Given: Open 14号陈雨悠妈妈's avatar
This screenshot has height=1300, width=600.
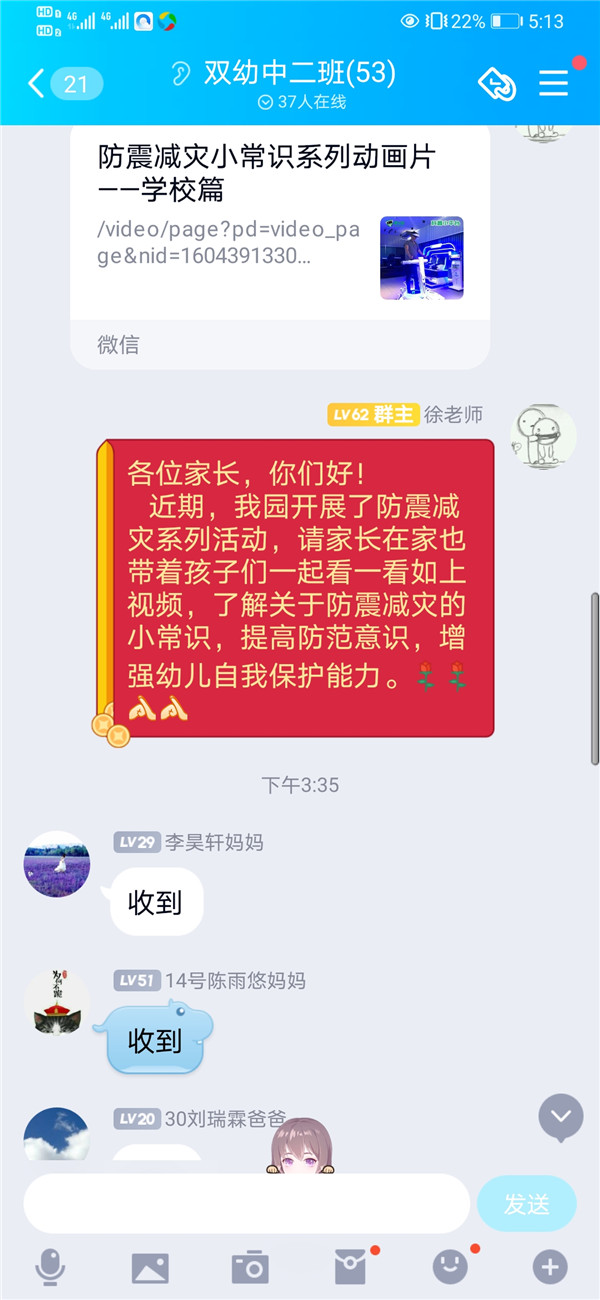Looking at the screenshot, I should pyautogui.click(x=57, y=1001).
